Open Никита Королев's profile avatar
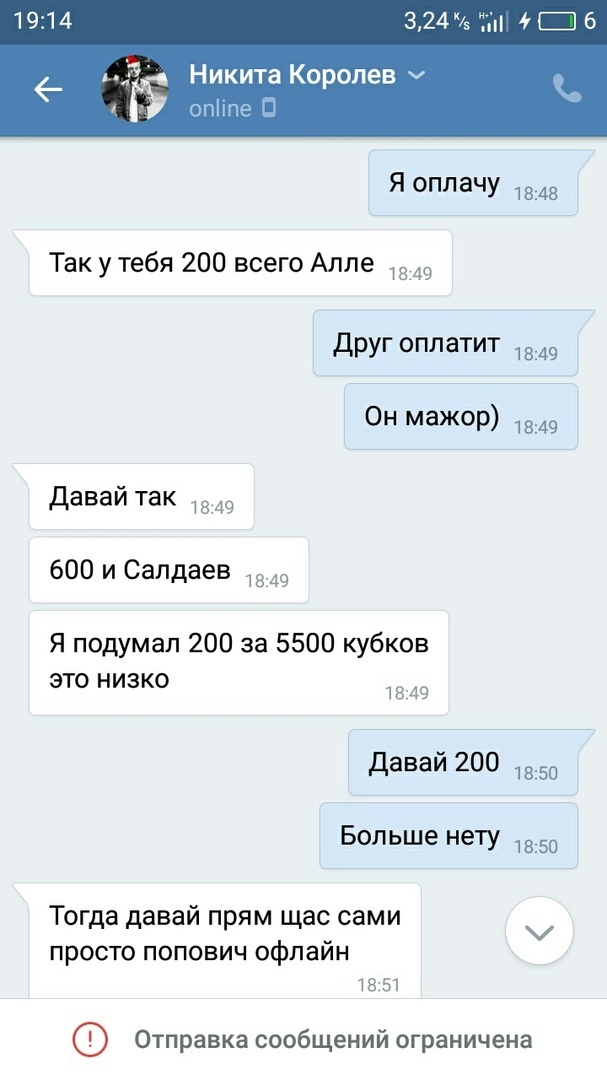This screenshot has width=607, height=1080. pos(135,90)
